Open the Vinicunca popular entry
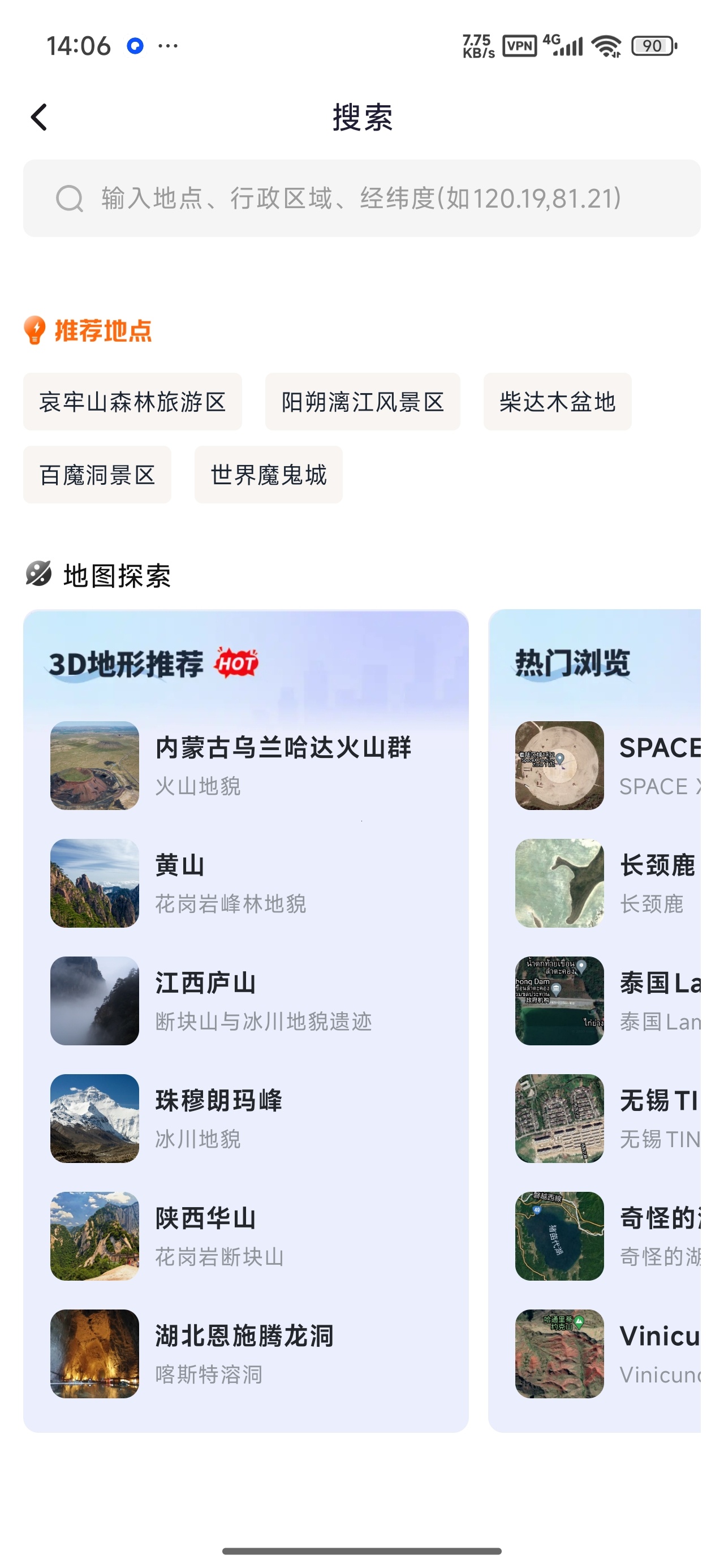This screenshot has height=1568, width=724. pos(607,1354)
